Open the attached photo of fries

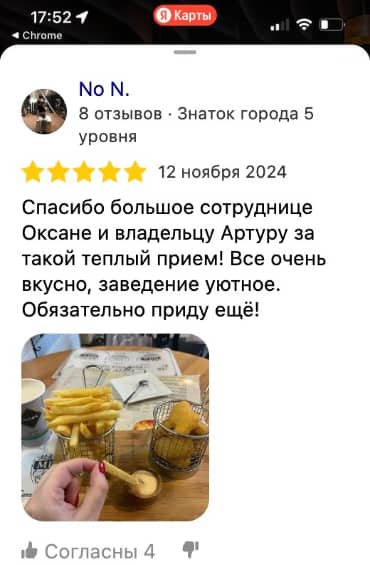(115, 427)
